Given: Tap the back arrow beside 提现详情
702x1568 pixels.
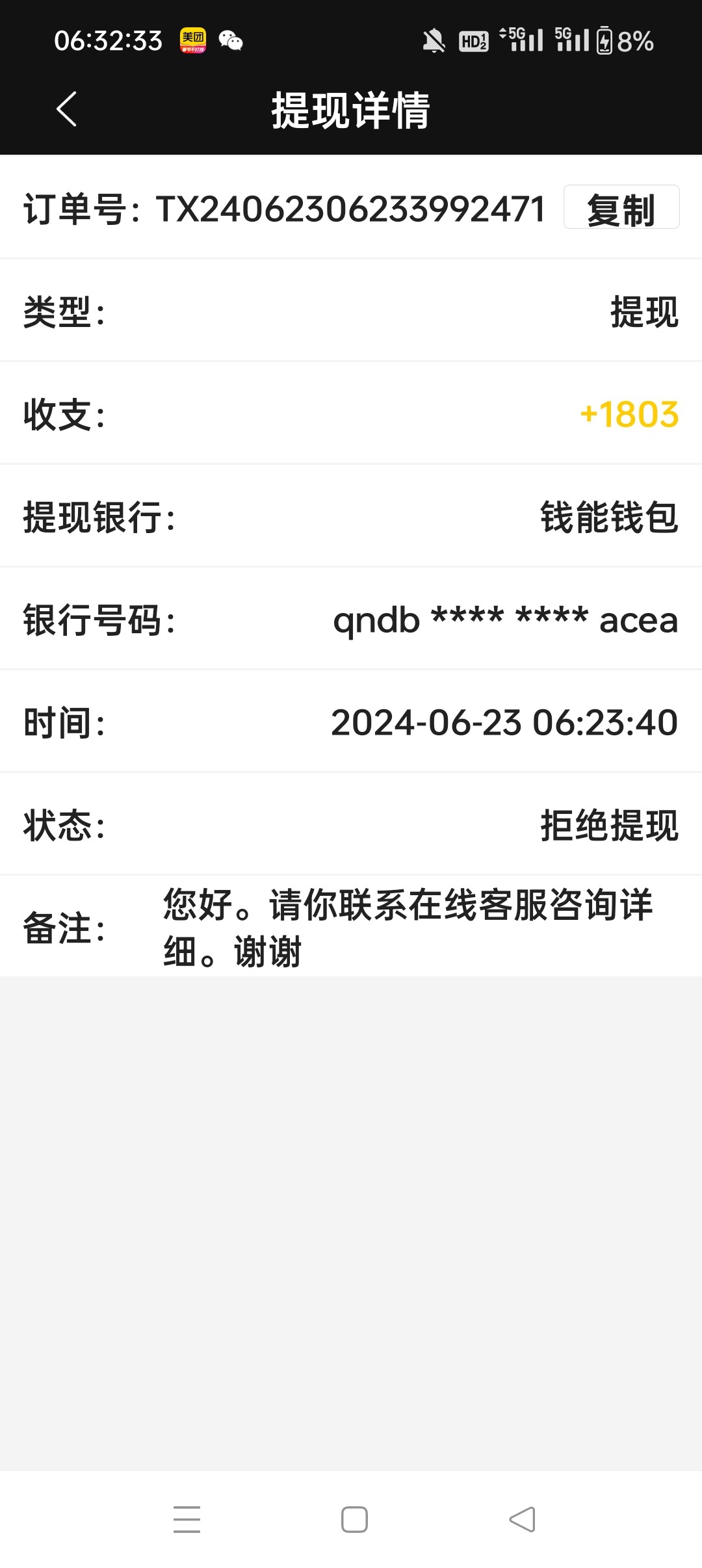Looking at the screenshot, I should 65,111.
